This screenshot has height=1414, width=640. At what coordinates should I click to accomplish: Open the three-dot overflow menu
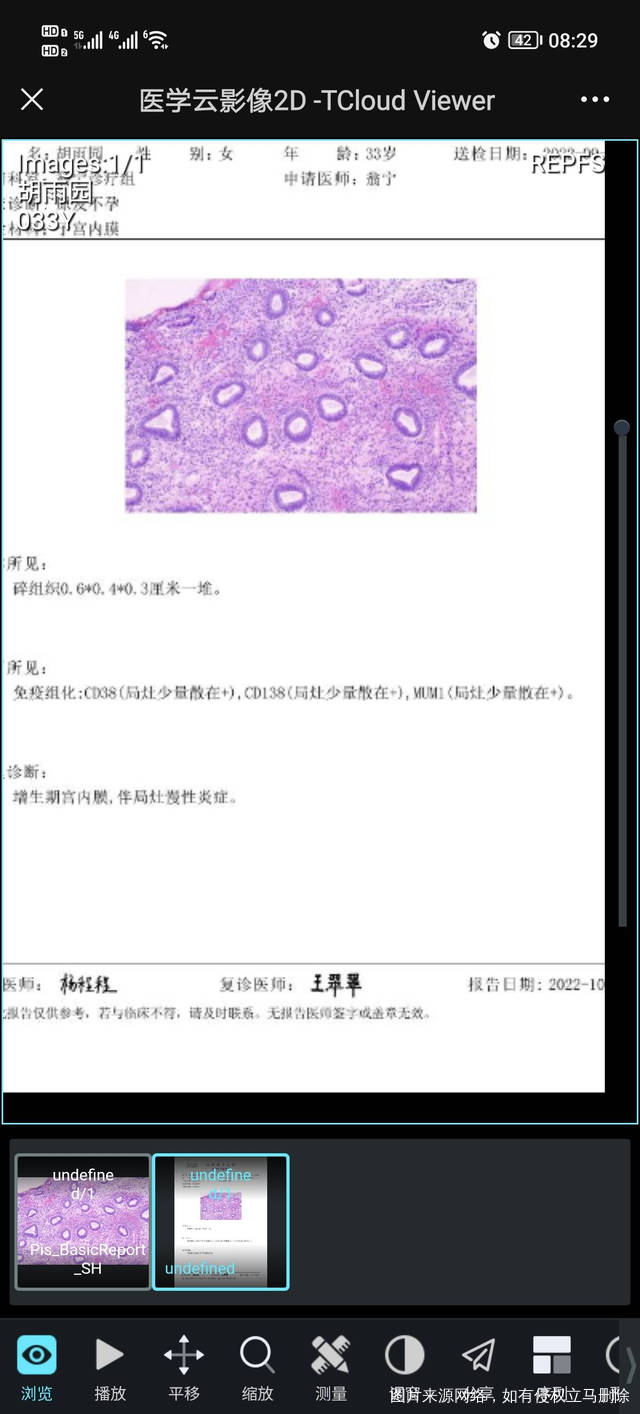click(x=595, y=100)
